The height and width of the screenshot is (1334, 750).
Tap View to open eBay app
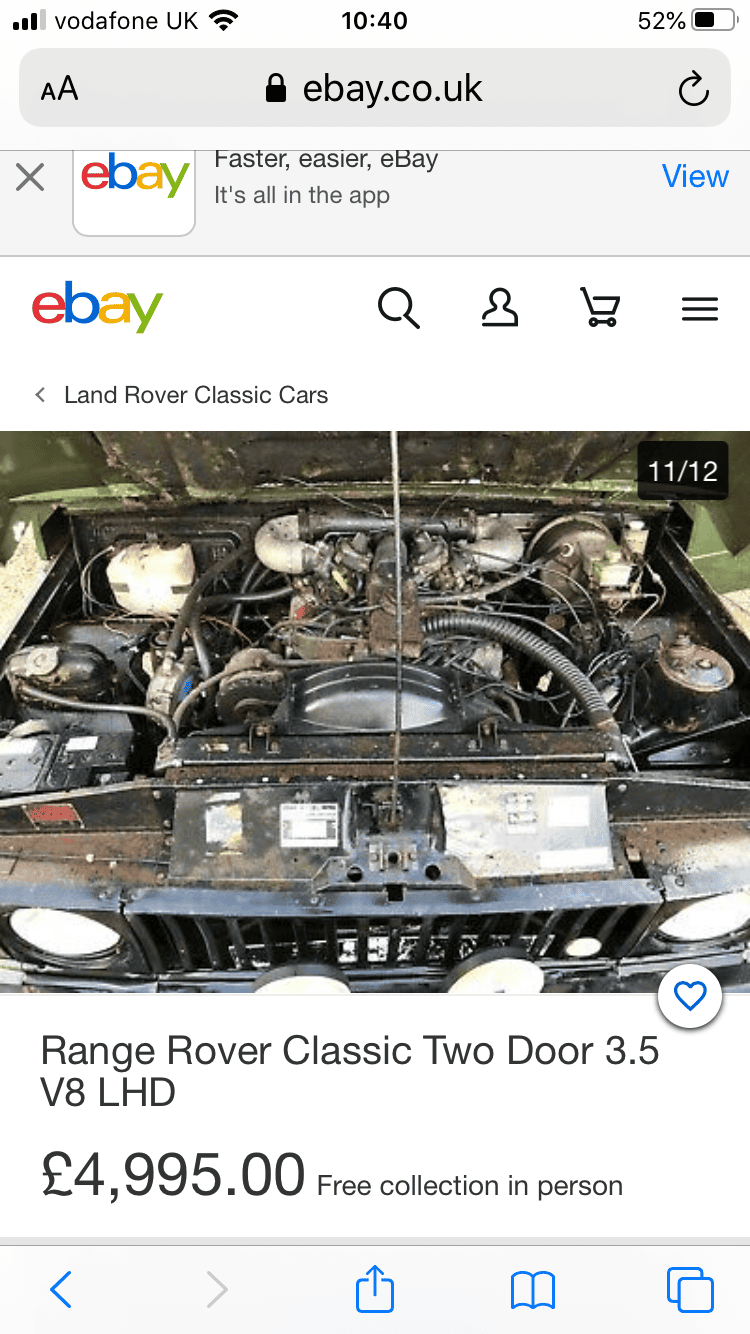click(695, 176)
